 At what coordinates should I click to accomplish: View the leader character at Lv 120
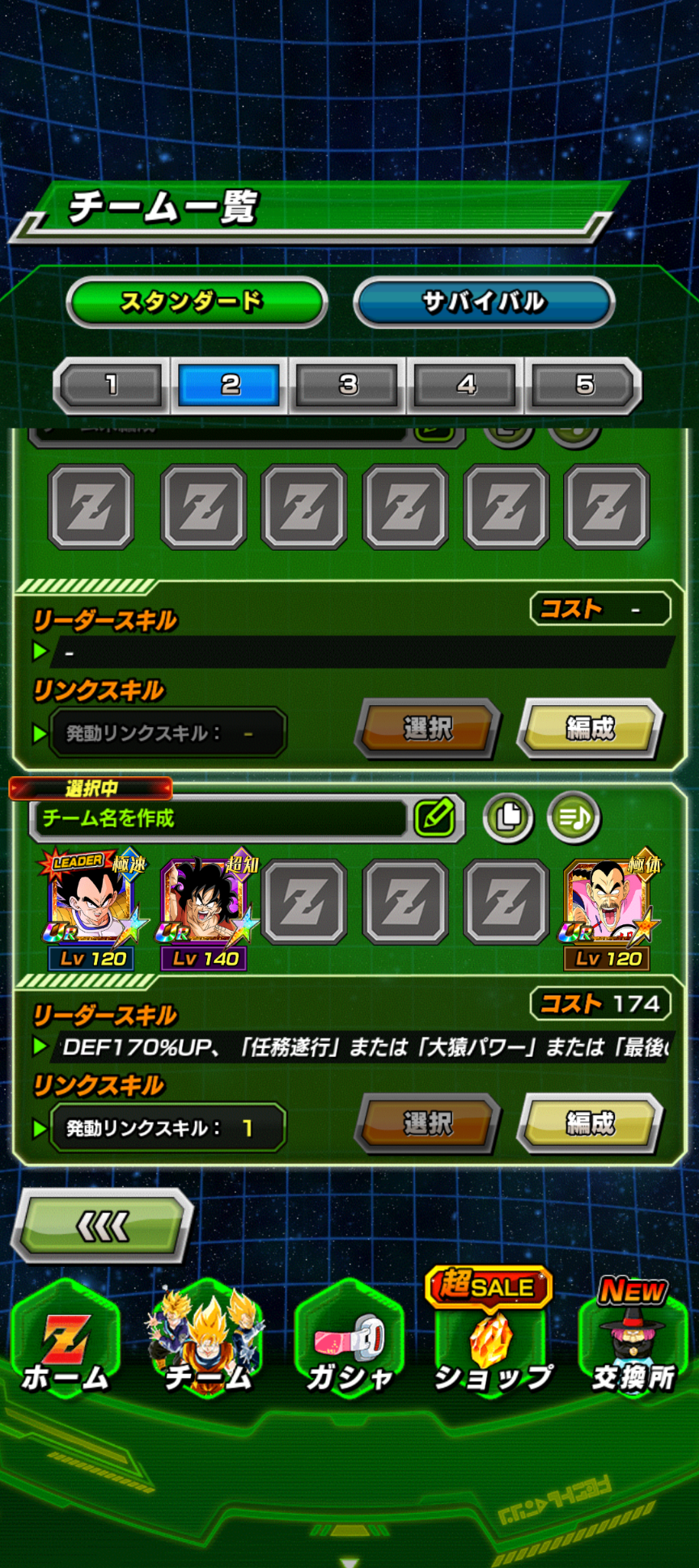[91, 902]
